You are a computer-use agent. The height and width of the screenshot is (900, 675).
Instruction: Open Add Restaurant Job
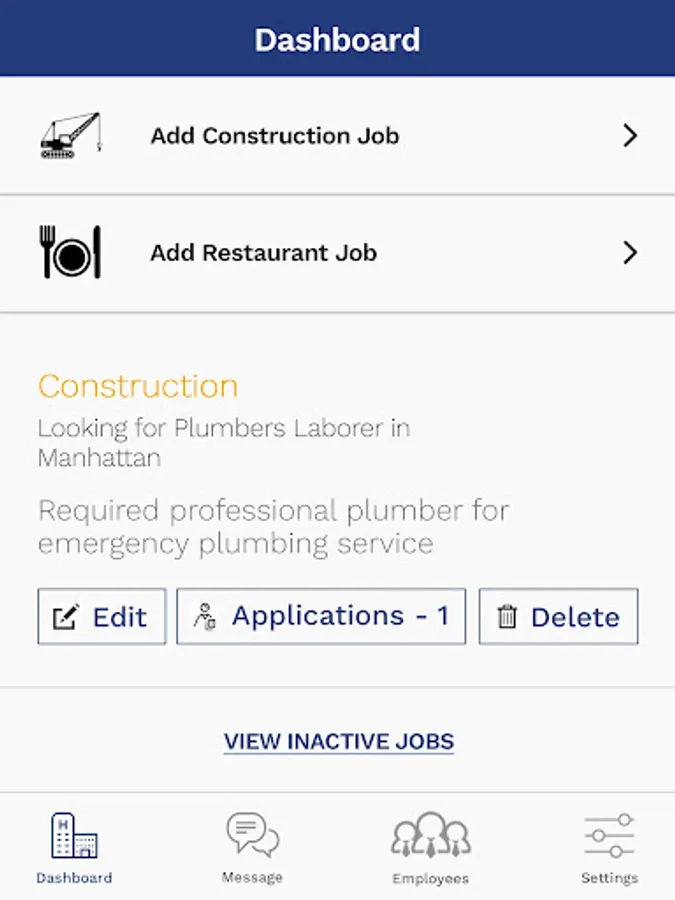[337, 253]
